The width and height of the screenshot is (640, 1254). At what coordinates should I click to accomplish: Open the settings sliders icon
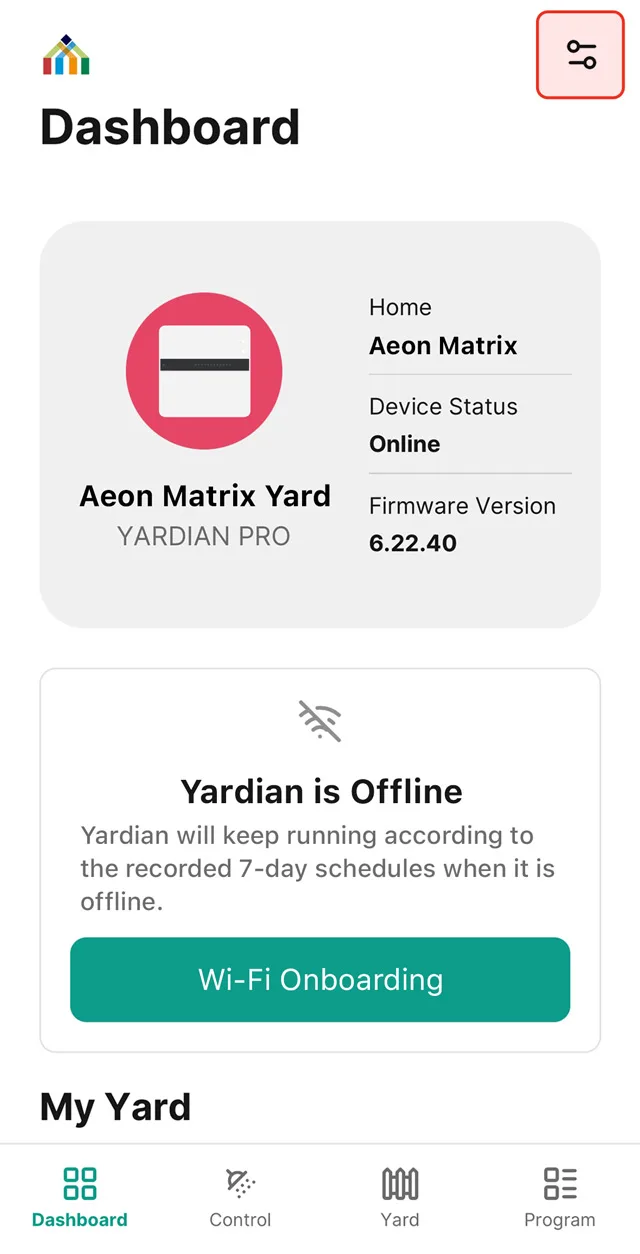pyautogui.click(x=580, y=55)
